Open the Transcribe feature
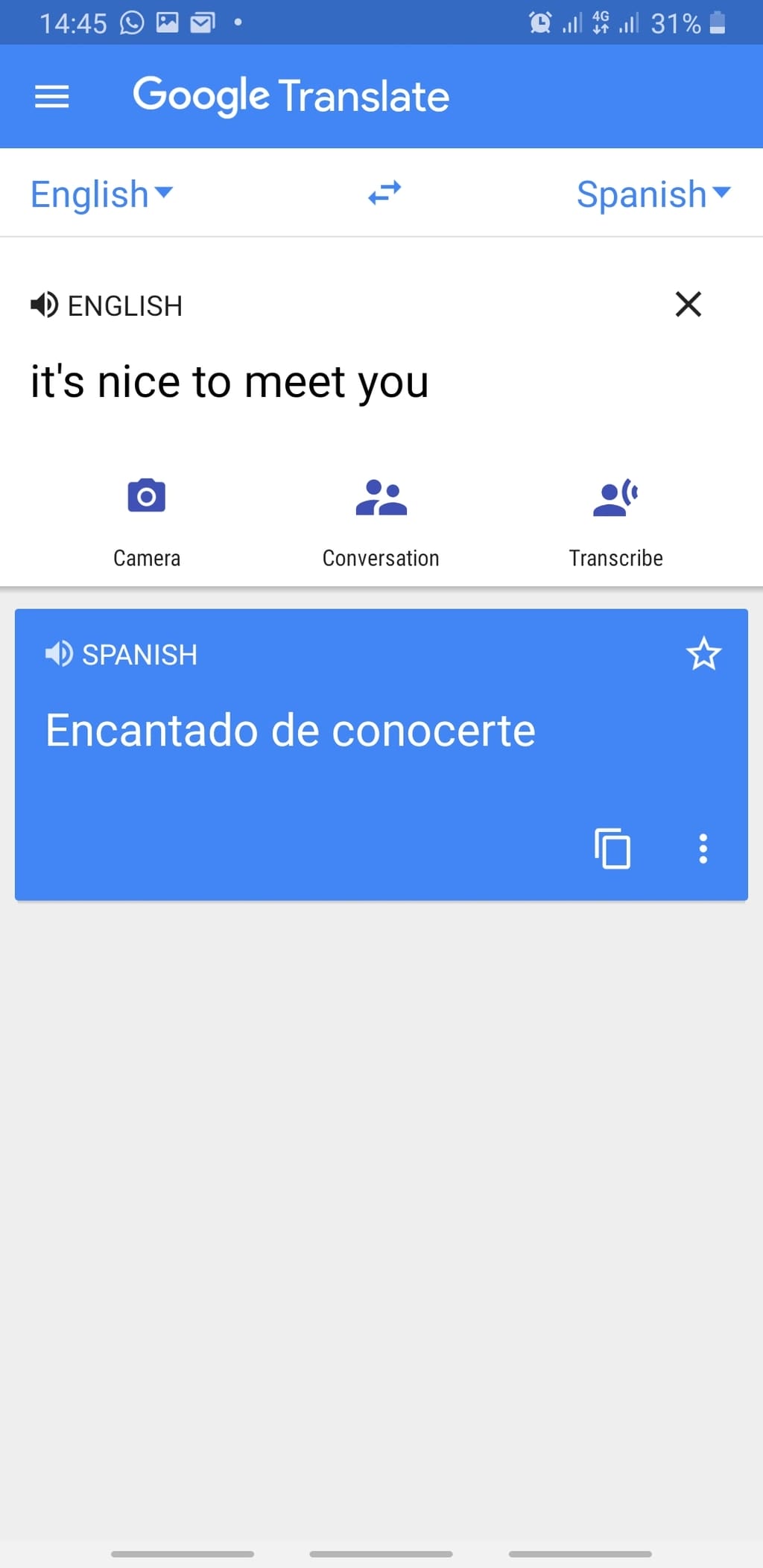The height and width of the screenshot is (1568, 763). click(x=615, y=515)
